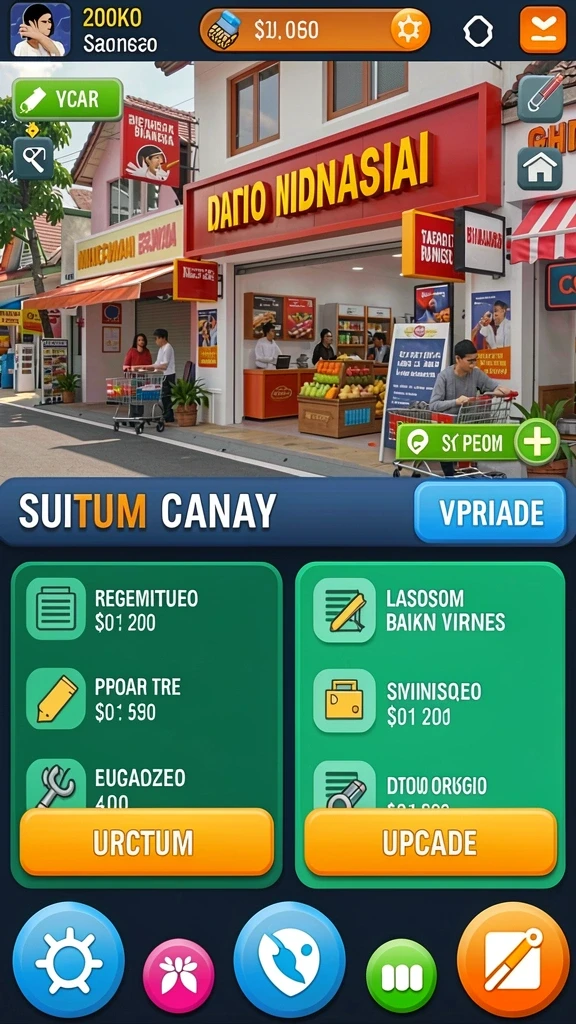The height and width of the screenshot is (1024, 576).
Task: Tap the green bars button
Action: click(401, 975)
